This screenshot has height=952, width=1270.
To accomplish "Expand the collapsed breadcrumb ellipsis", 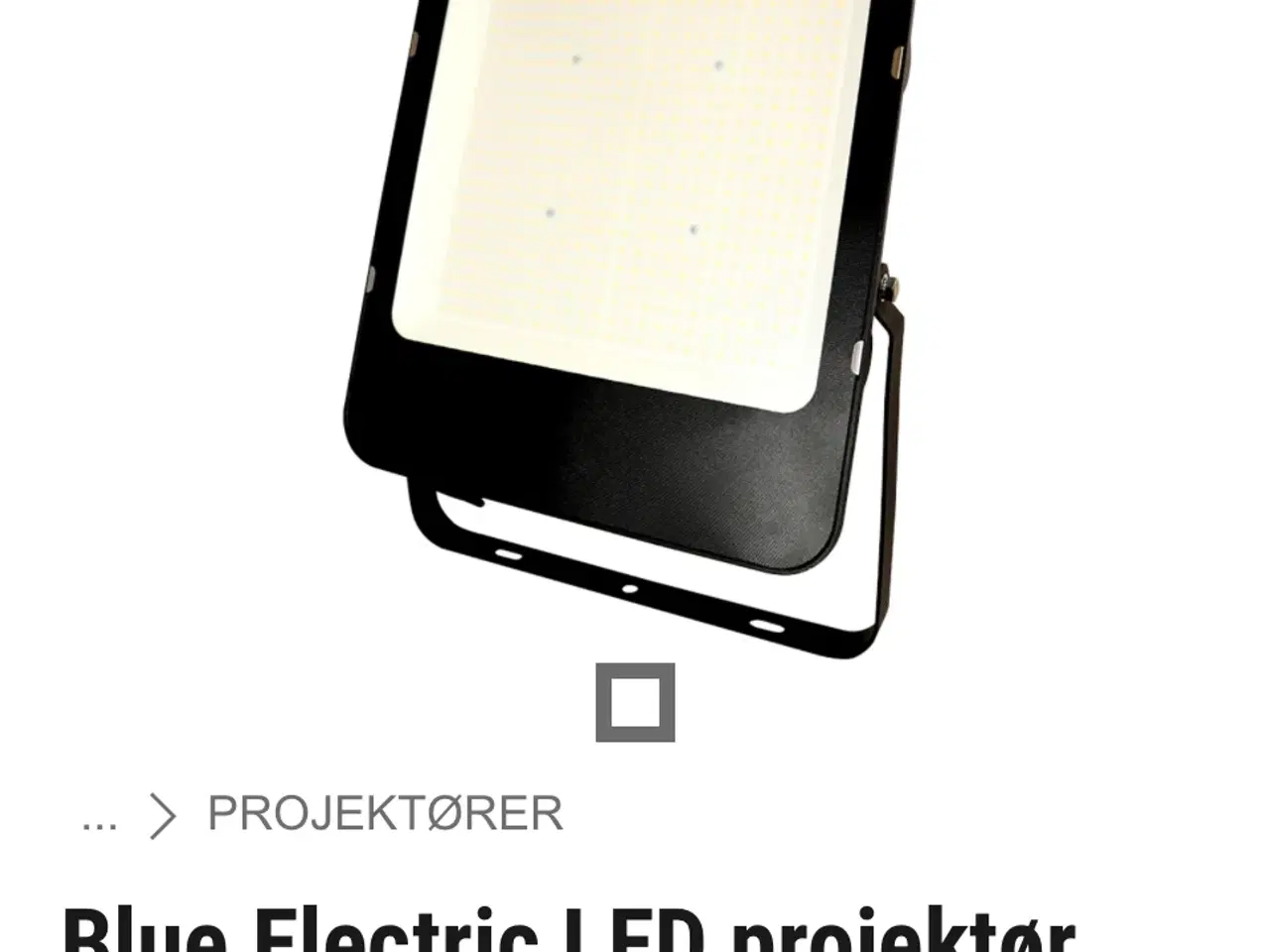I will coord(99,818).
